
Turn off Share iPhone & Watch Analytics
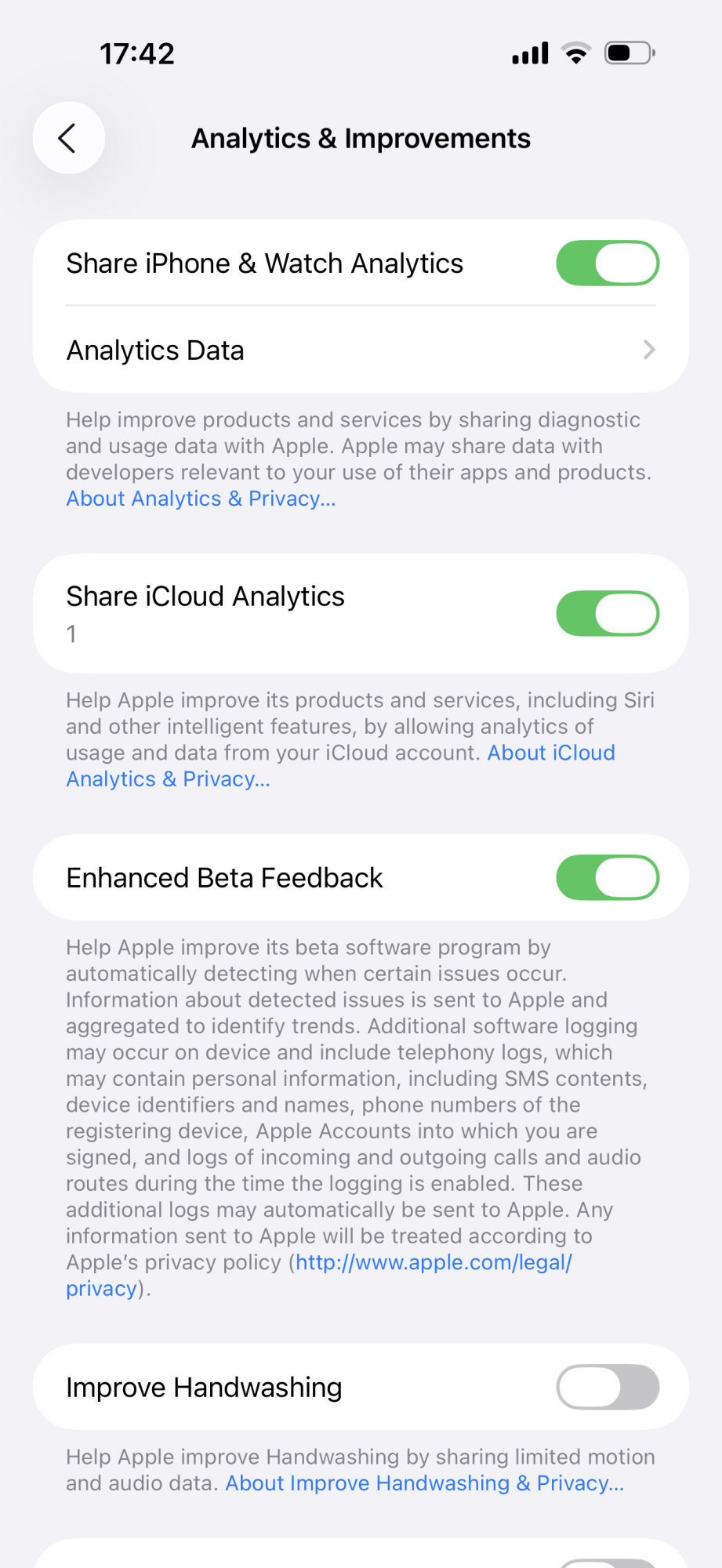(608, 263)
